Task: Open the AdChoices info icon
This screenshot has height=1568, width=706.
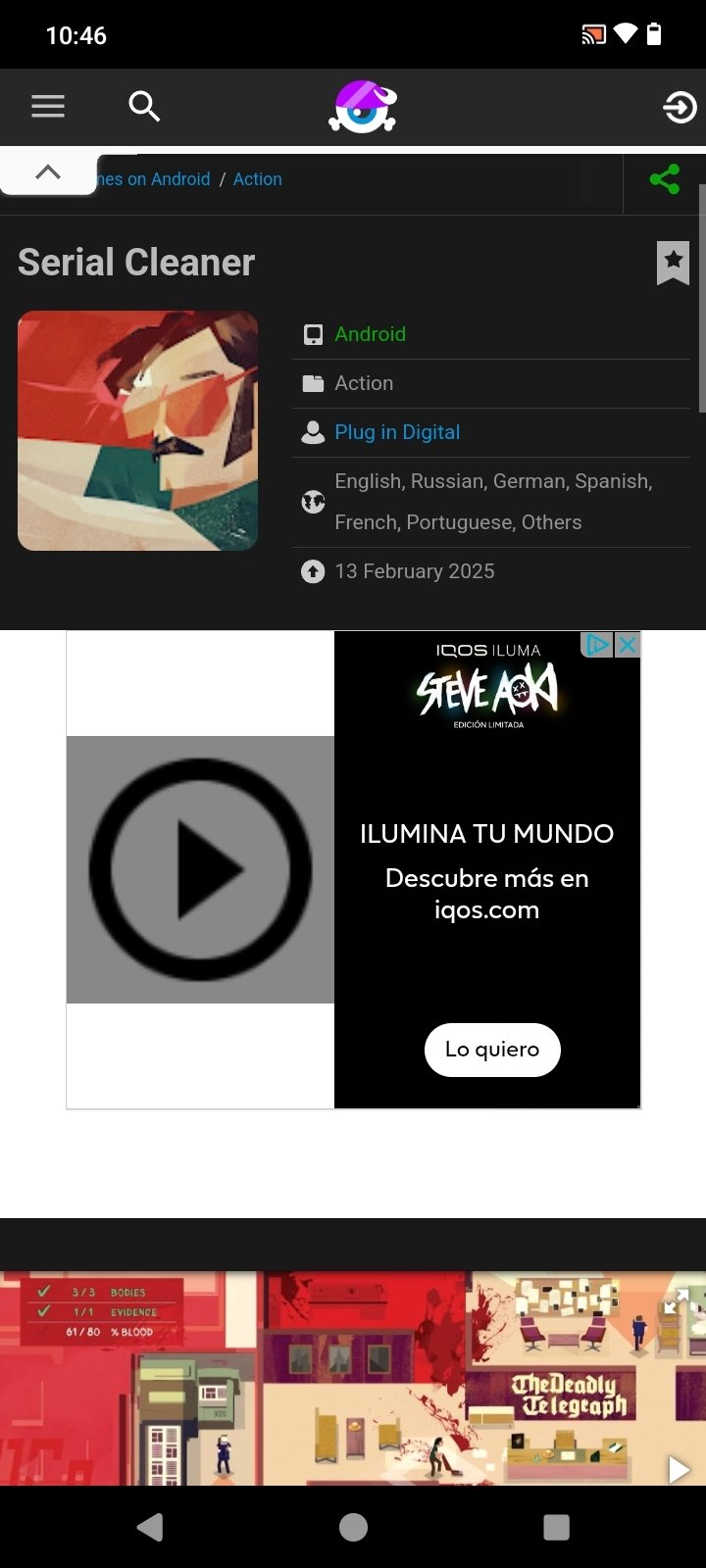Action: click(597, 644)
